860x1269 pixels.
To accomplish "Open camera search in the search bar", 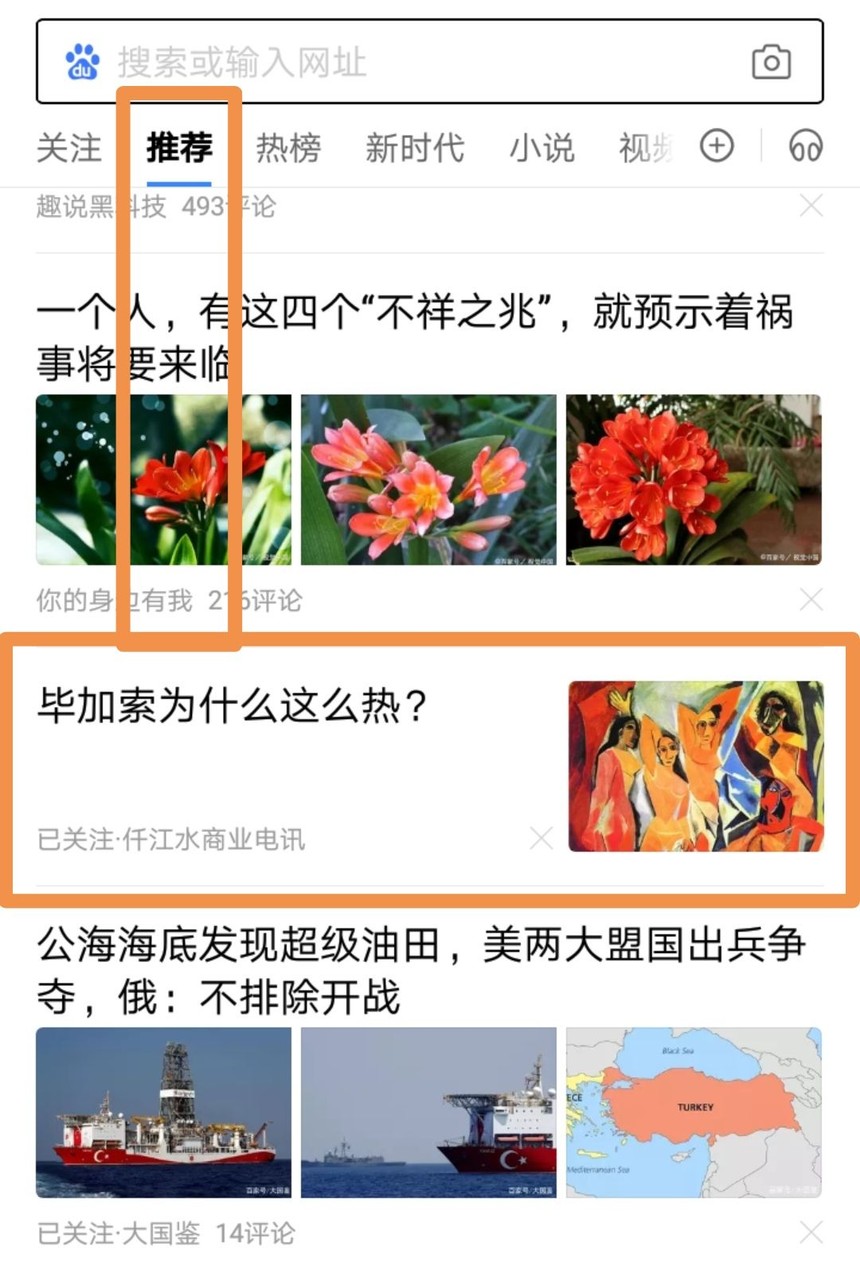I will pyautogui.click(x=771, y=62).
